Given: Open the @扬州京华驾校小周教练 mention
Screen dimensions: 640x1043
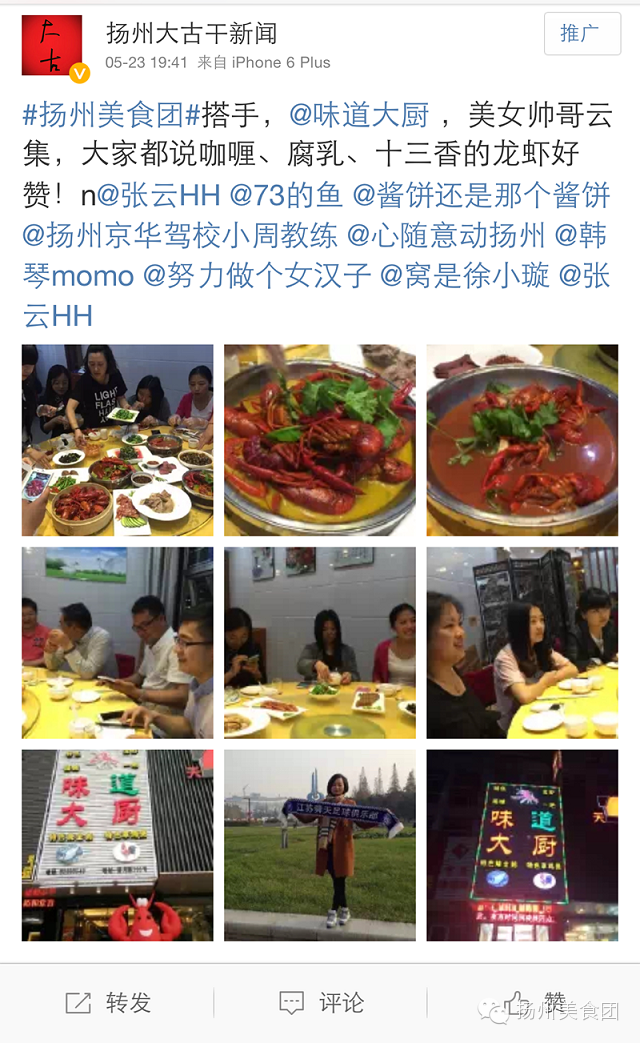Looking at the screenshot, I should (179, 236).
